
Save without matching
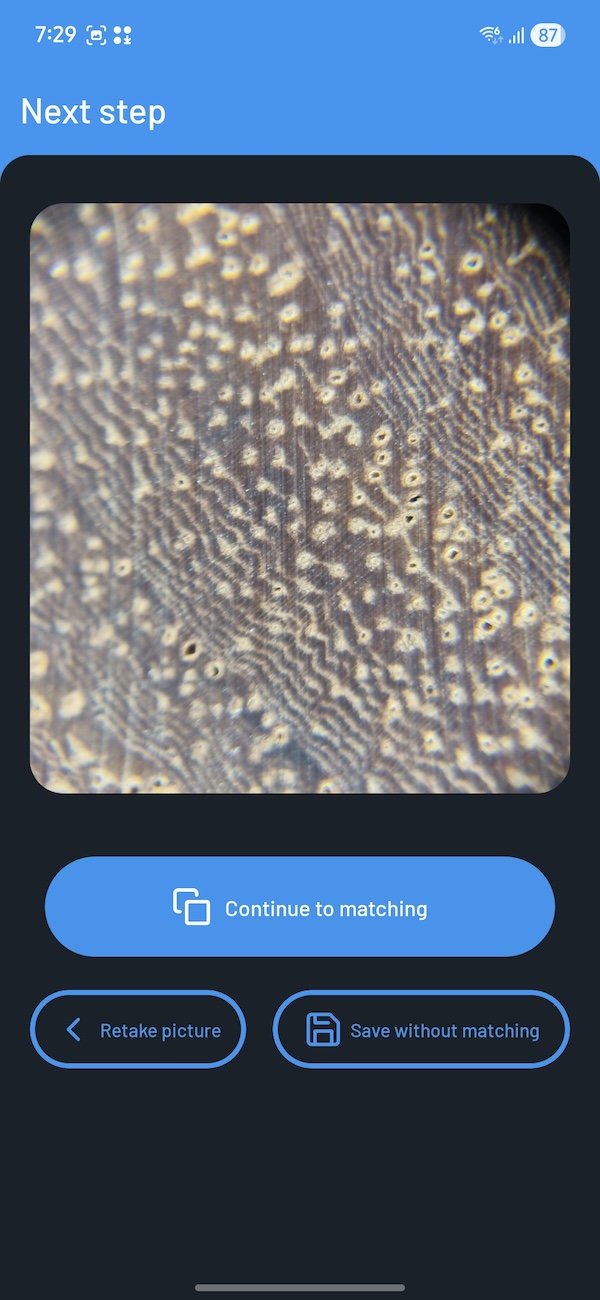(421, 1030)
